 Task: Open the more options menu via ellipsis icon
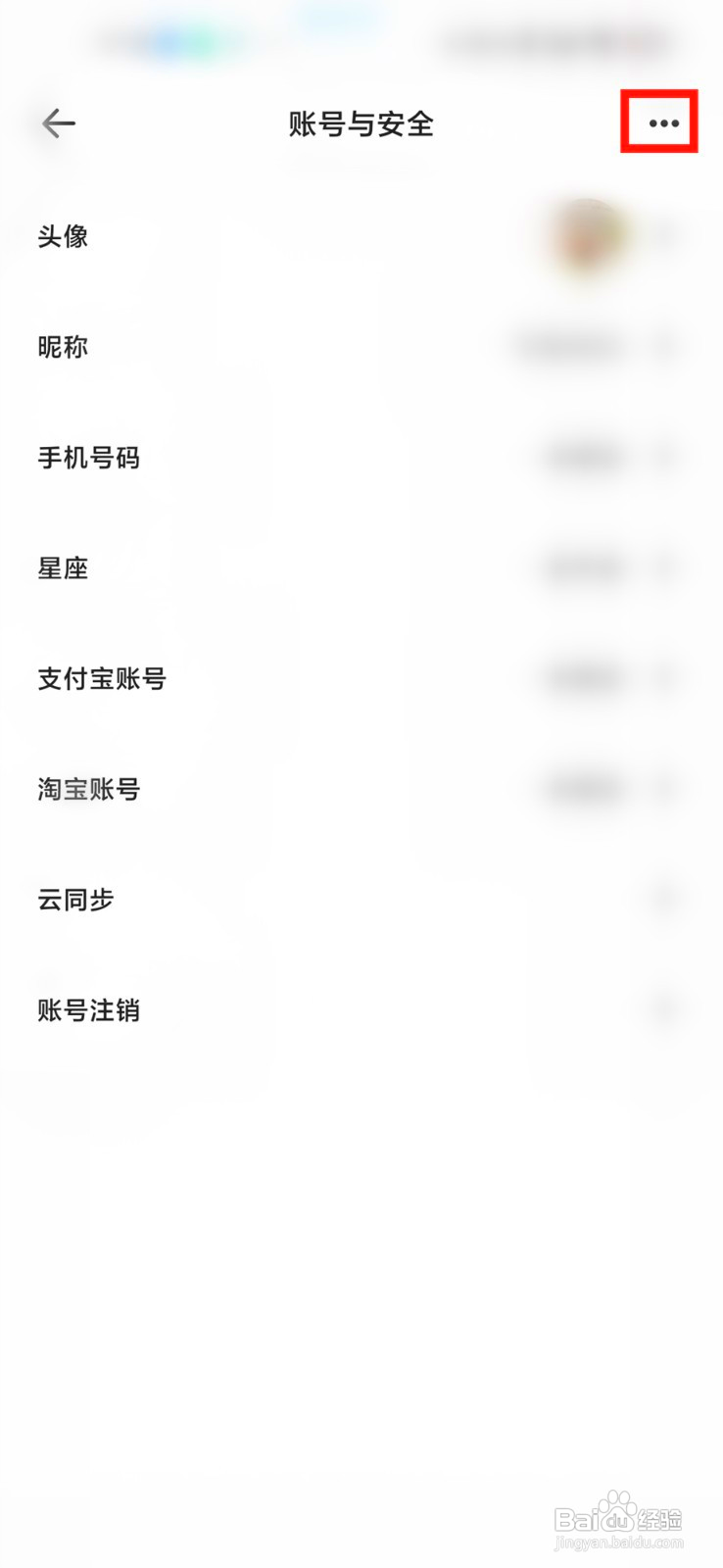662,123
